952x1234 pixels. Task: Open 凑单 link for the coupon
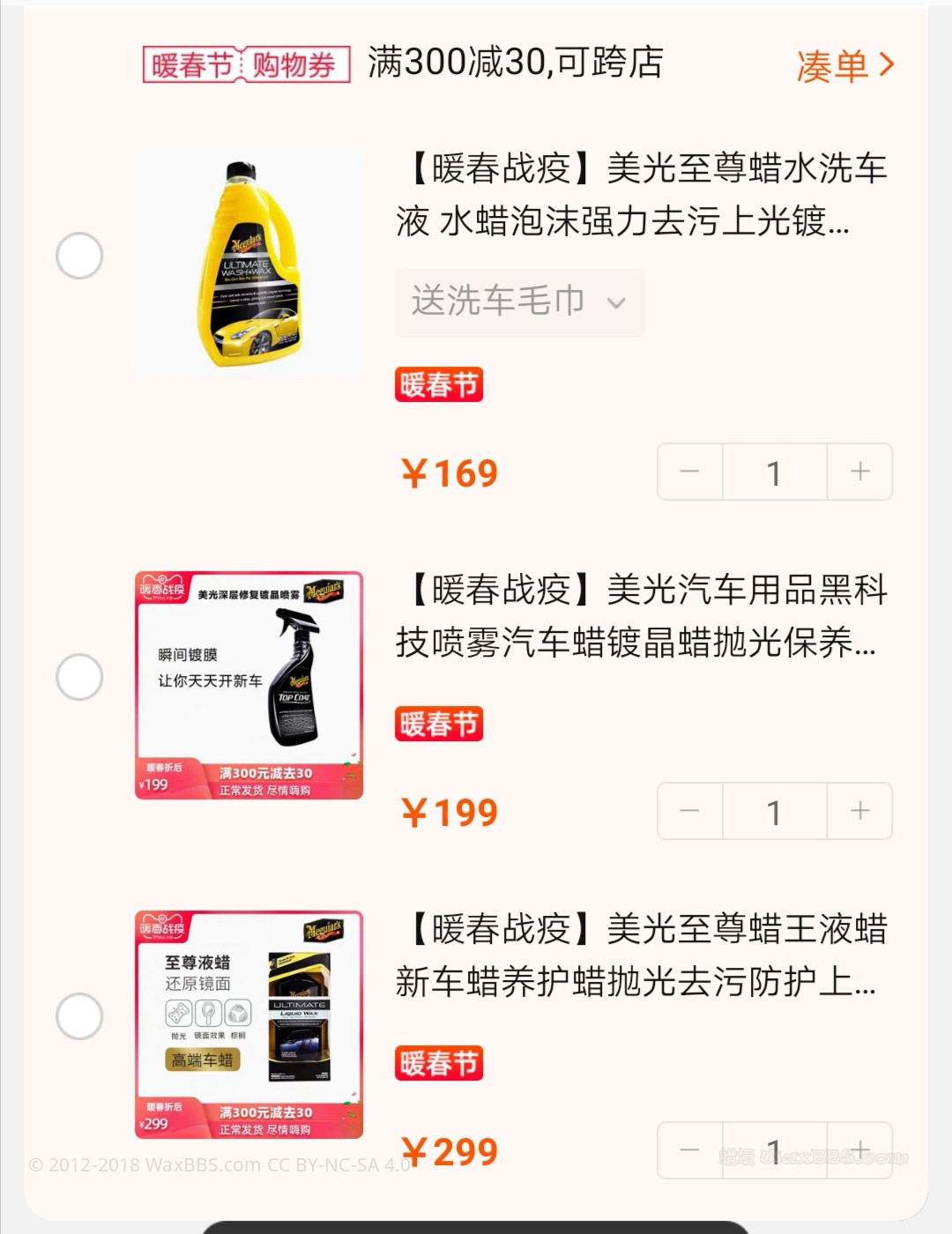point(844,66)
